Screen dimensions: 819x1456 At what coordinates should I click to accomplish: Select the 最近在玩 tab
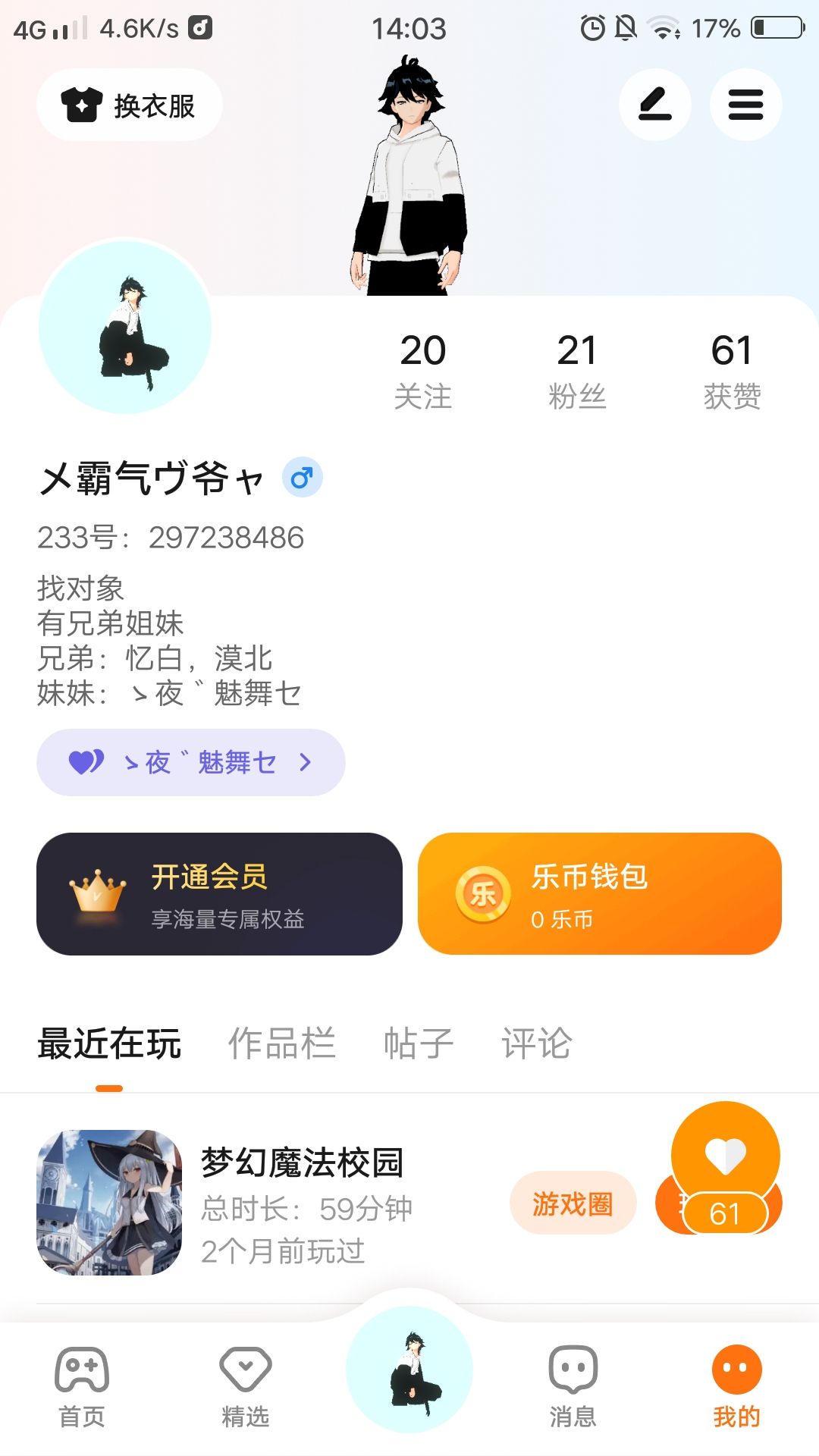tap(109, 1043)
